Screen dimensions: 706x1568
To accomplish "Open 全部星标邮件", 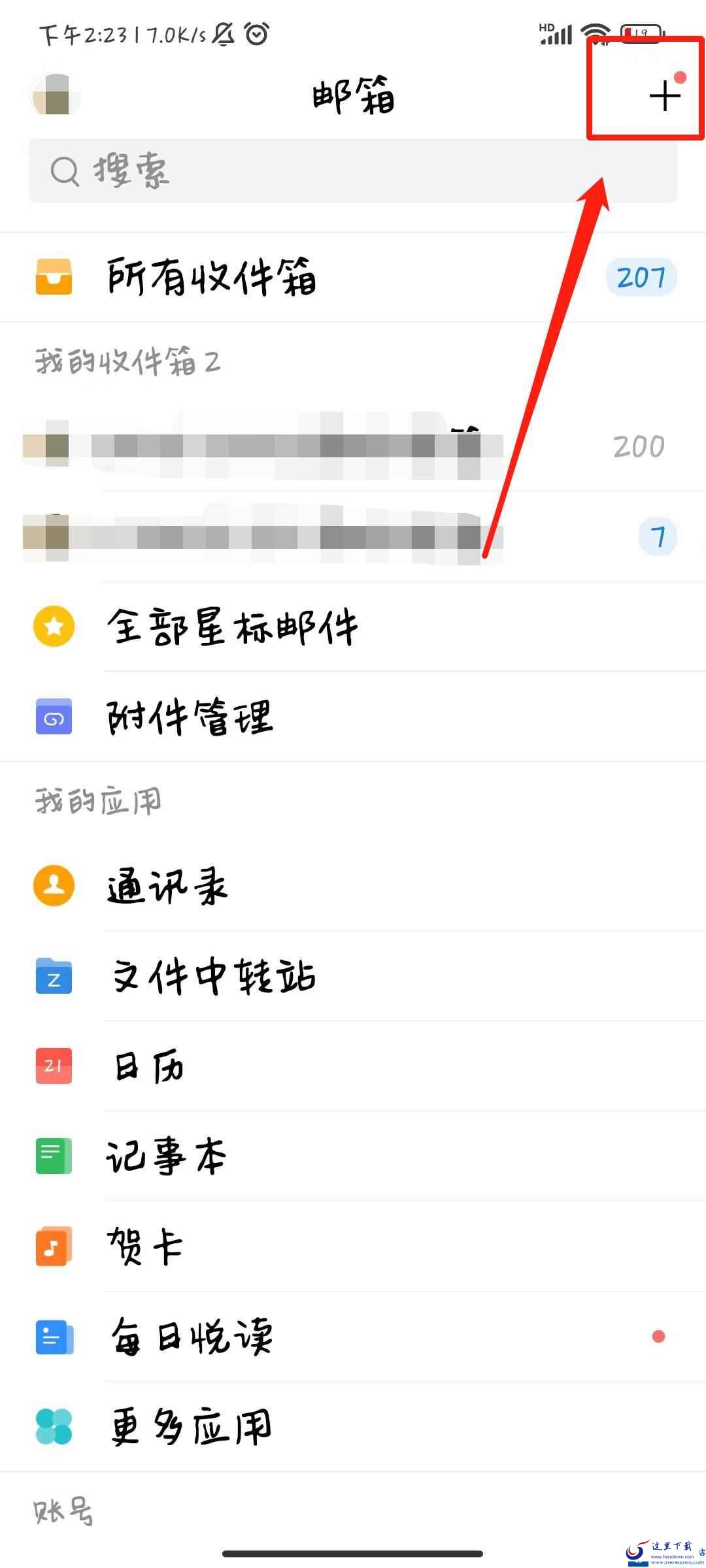I will tap(353, 627).
